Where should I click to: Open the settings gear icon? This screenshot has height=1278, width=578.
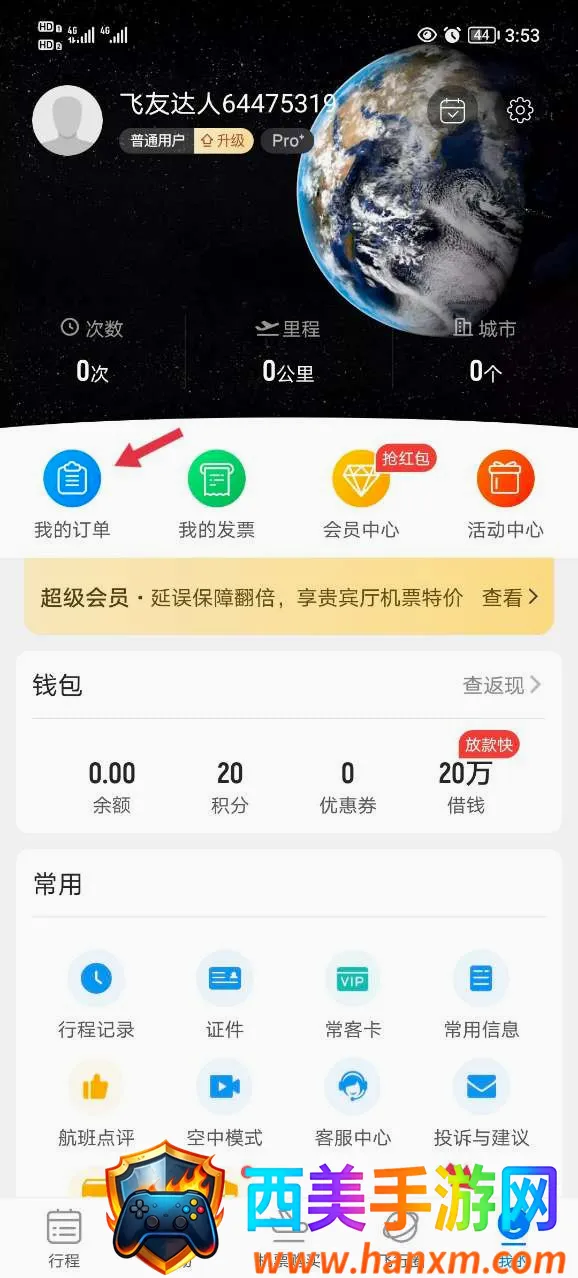[520, 110]
